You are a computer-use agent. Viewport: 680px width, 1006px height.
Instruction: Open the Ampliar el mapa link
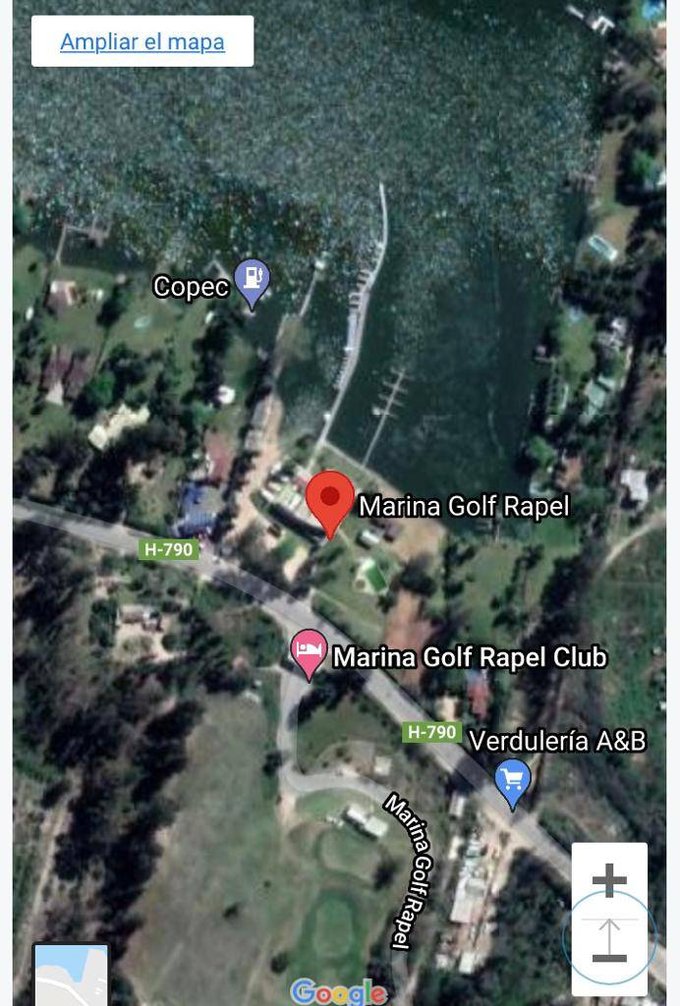142,42
